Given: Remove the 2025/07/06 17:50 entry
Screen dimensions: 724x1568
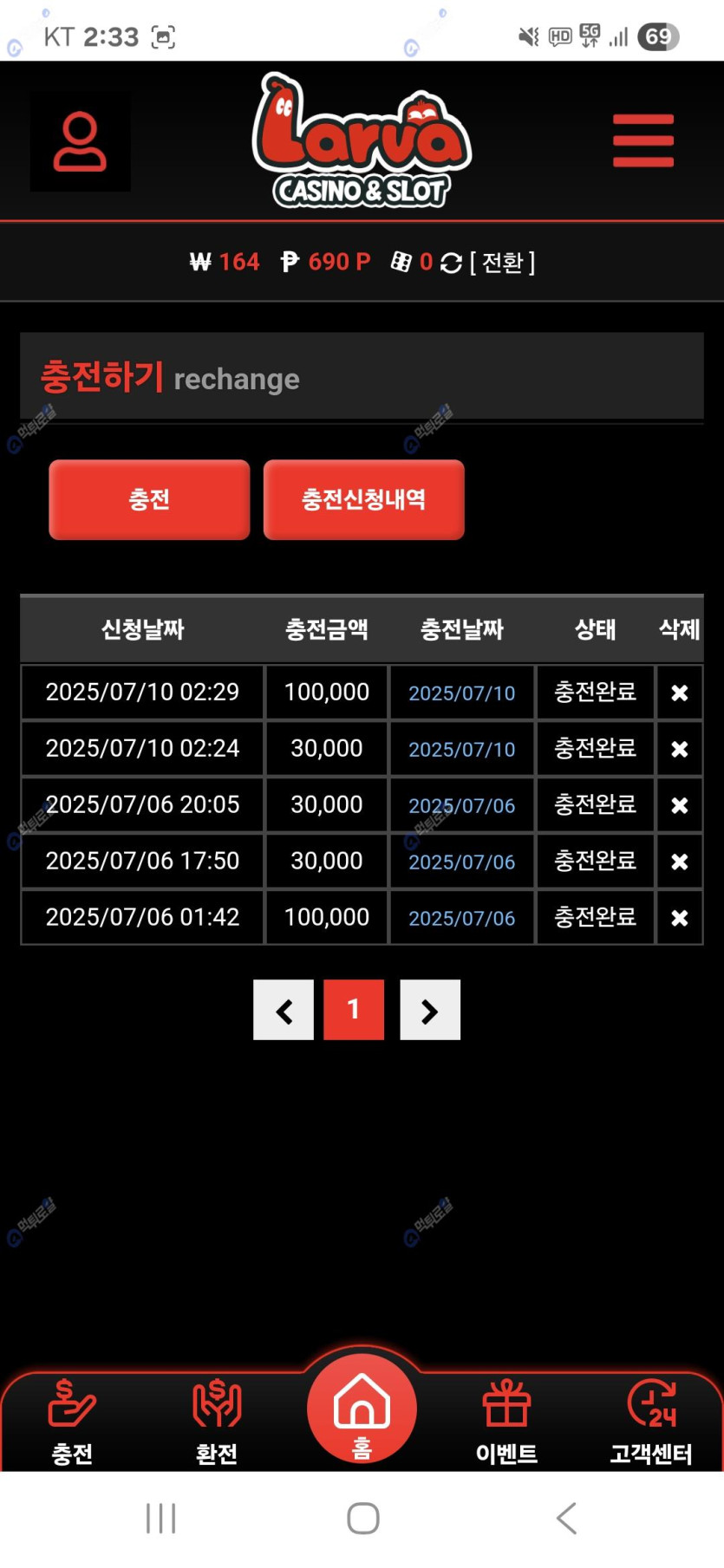Looking at the screenshot, I should pos(679,862).
